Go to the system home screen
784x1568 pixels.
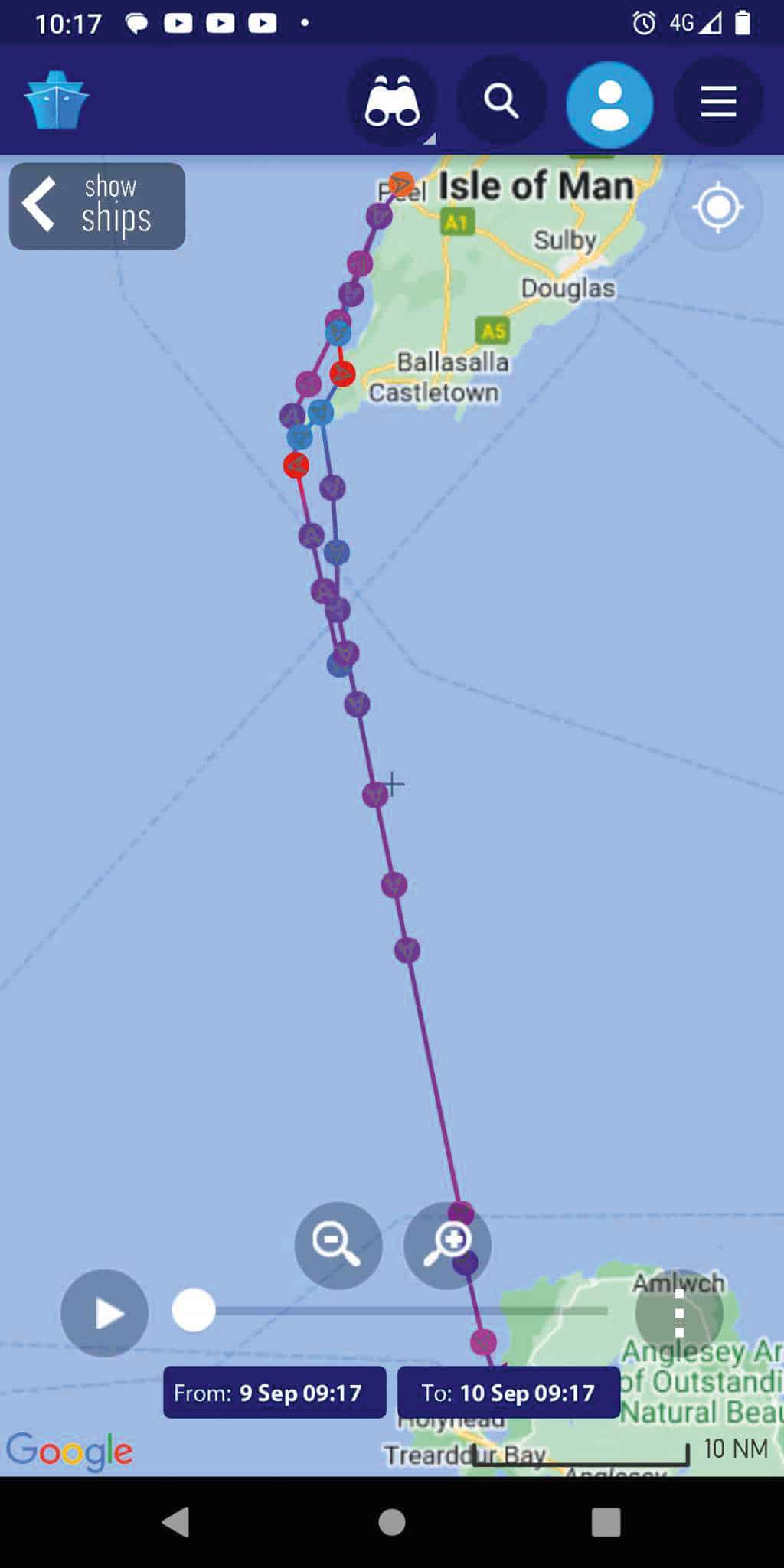(392, 1521)
